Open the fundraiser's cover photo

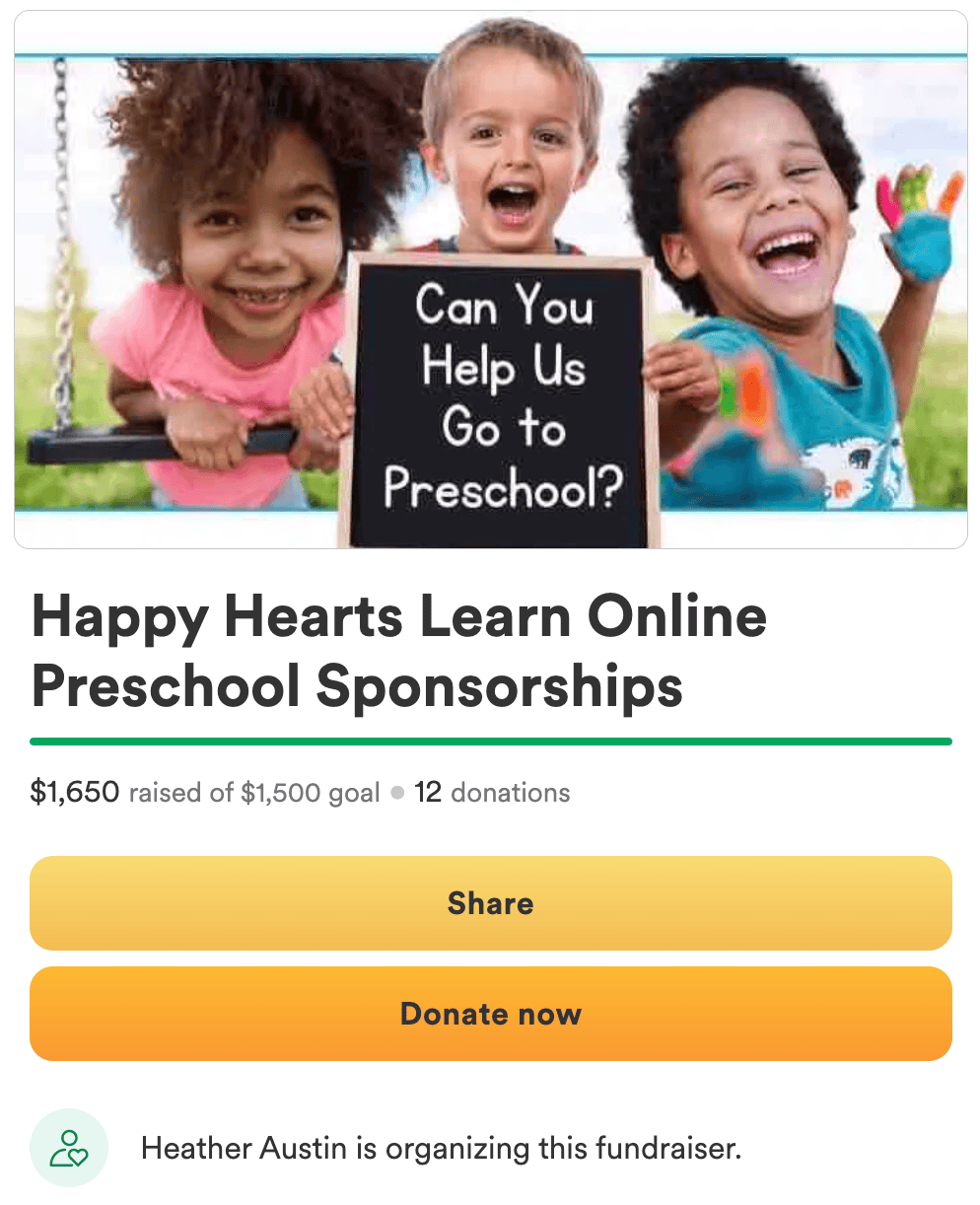tap(490, 280)
